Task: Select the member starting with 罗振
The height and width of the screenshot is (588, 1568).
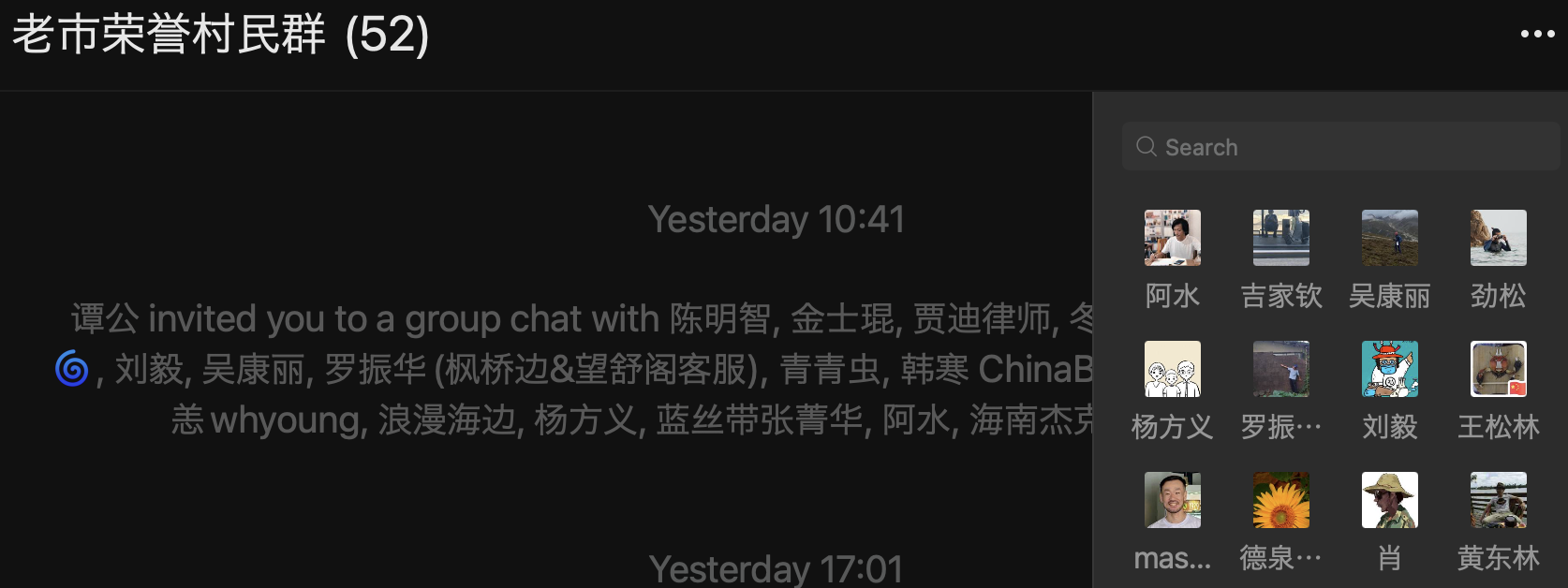Action: point(1280,370)
